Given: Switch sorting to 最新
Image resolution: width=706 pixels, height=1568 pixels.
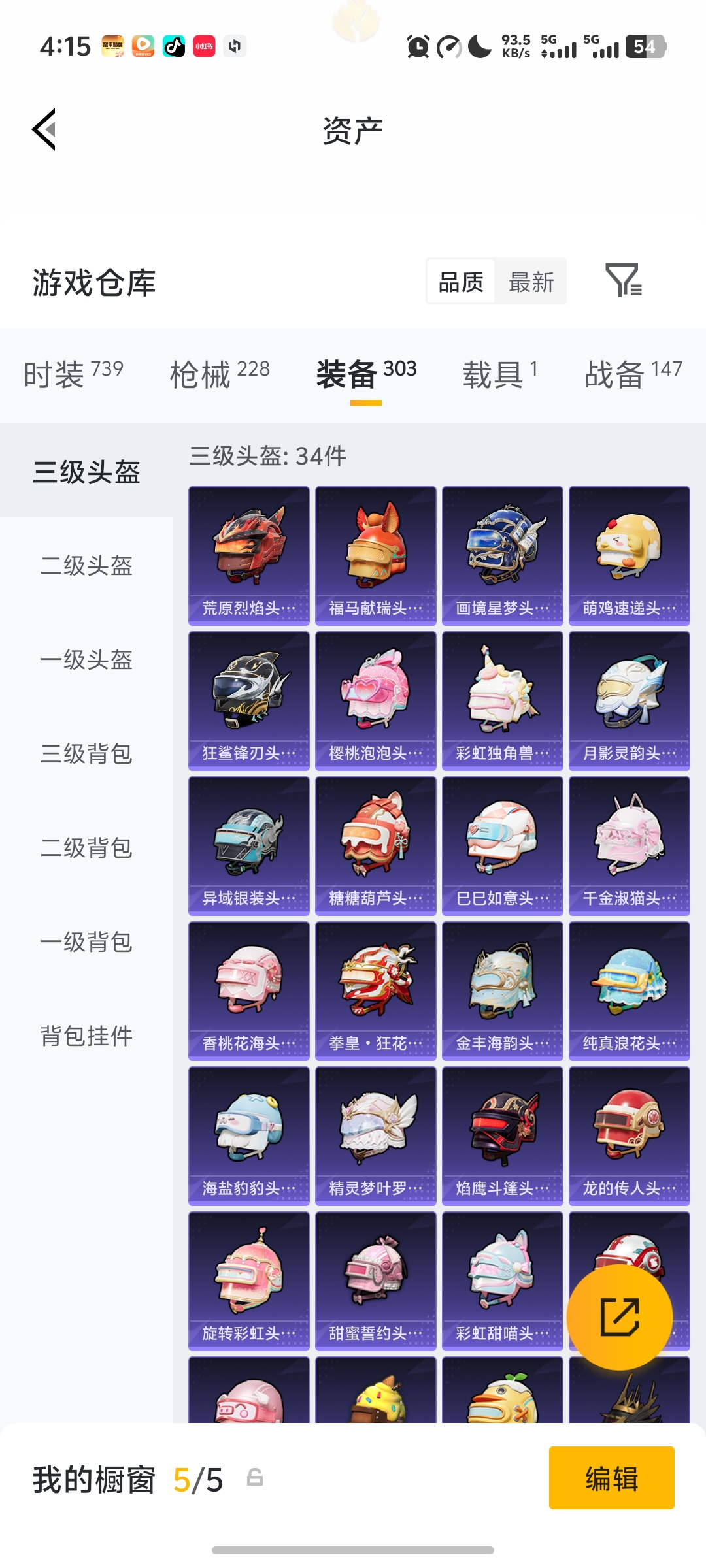Looking at the screenshot, I should (531, 281).
